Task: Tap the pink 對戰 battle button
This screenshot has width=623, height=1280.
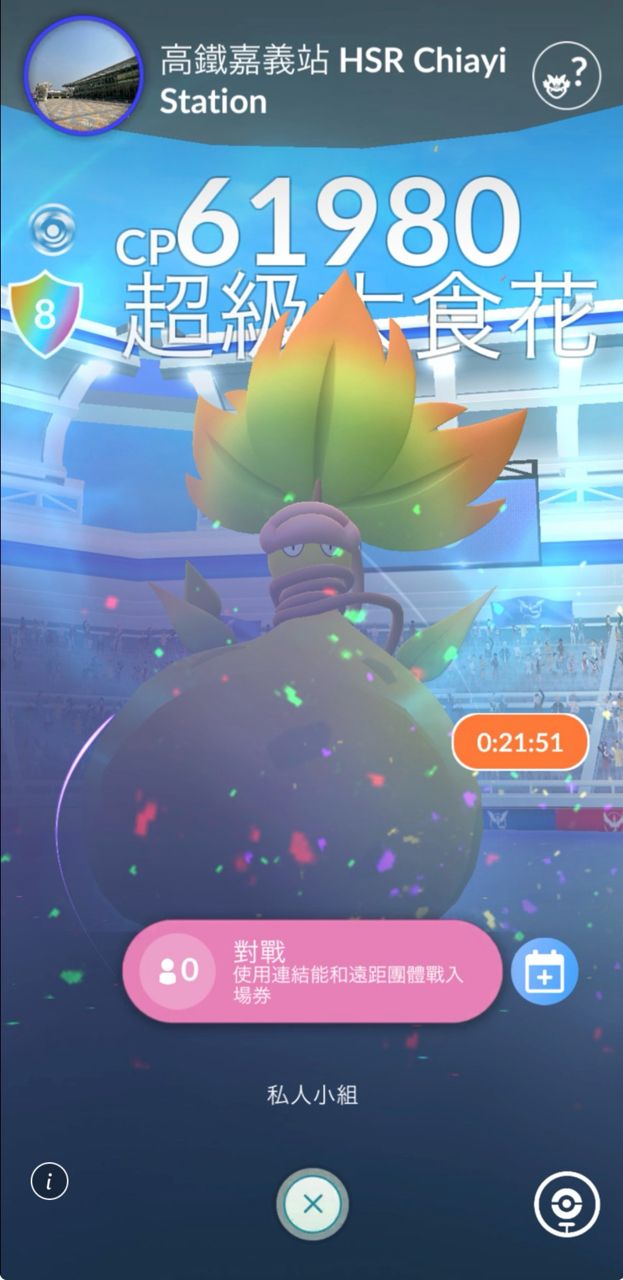Action: tap(312, 971)
